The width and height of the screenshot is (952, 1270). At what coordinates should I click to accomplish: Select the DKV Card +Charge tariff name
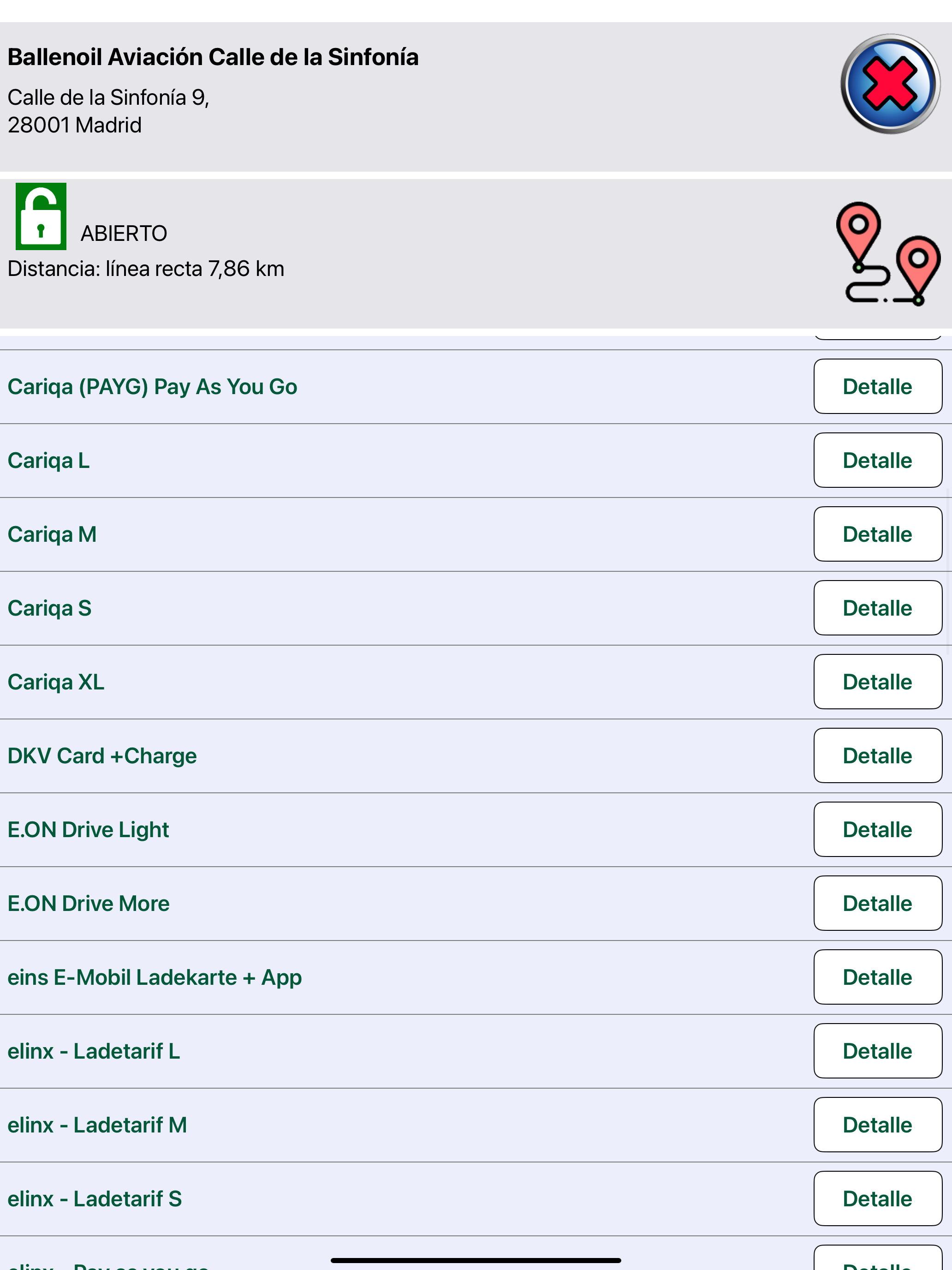click(102, 755)
